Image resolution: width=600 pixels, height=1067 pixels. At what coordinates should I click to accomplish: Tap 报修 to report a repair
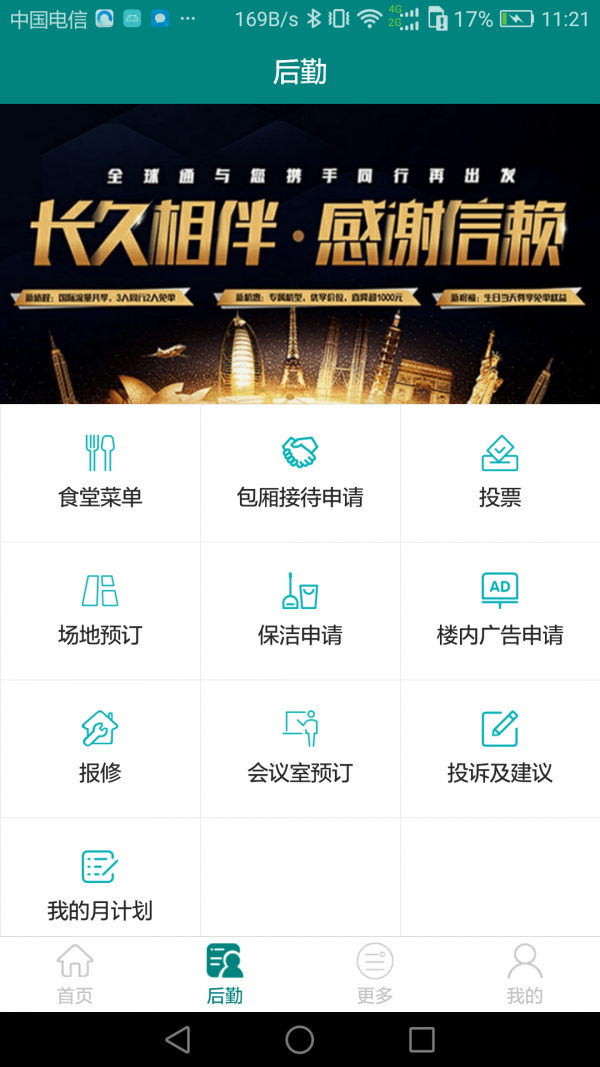tap(100, 748)
